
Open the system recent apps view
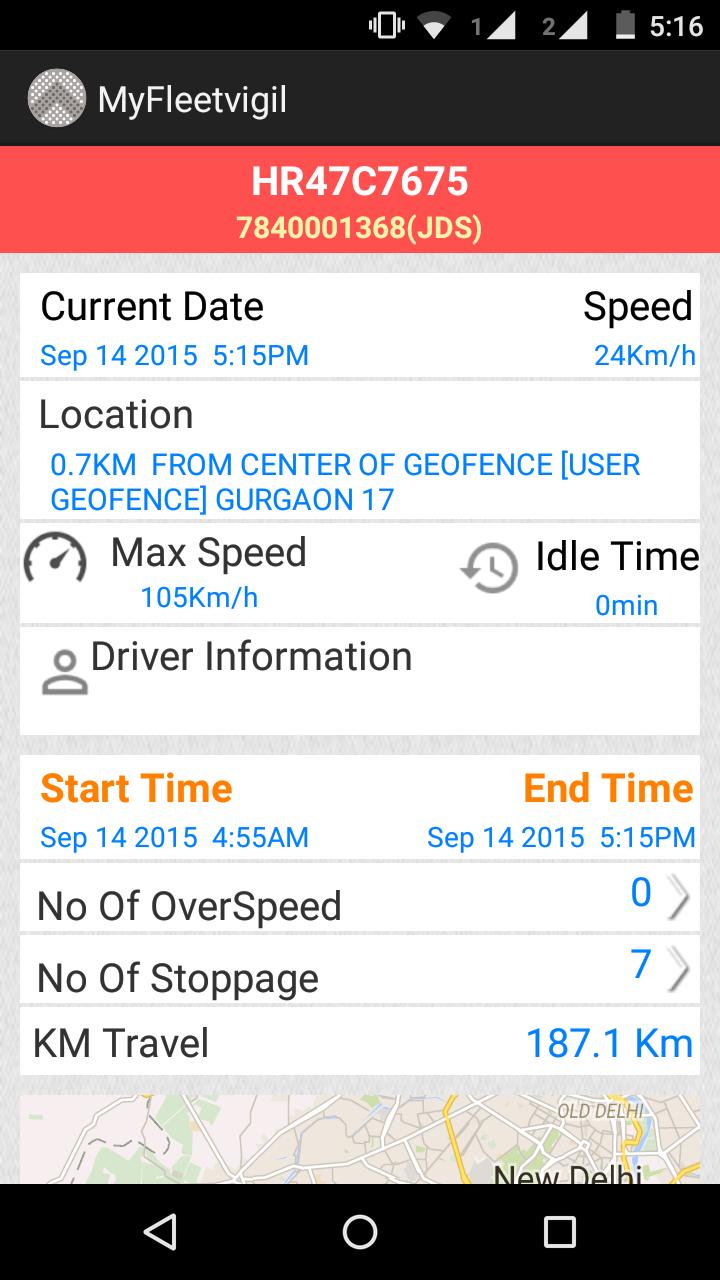pos(559,1232)
